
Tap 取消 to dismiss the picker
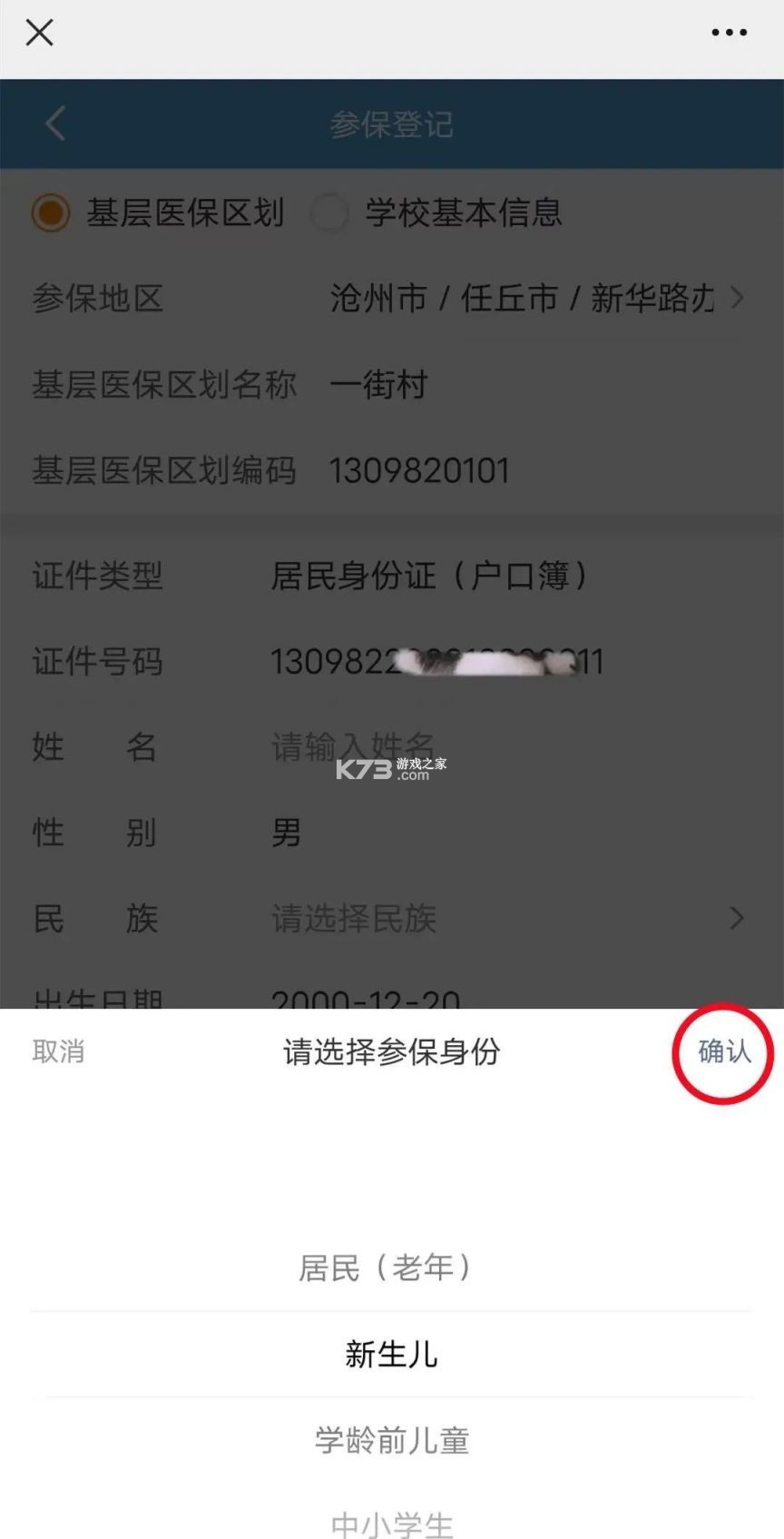[x=58, y=1052]
